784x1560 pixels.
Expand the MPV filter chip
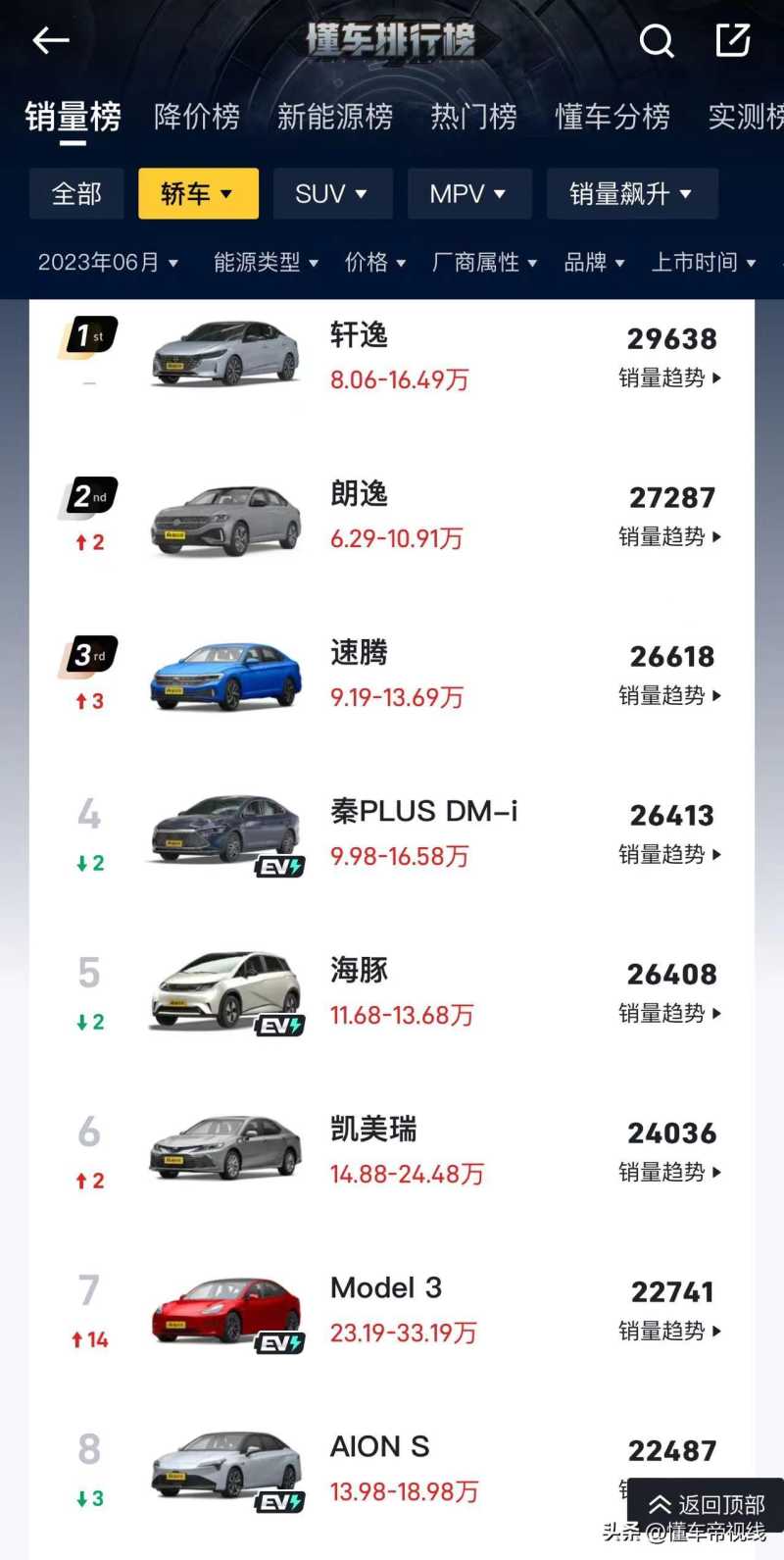(468, 193)
